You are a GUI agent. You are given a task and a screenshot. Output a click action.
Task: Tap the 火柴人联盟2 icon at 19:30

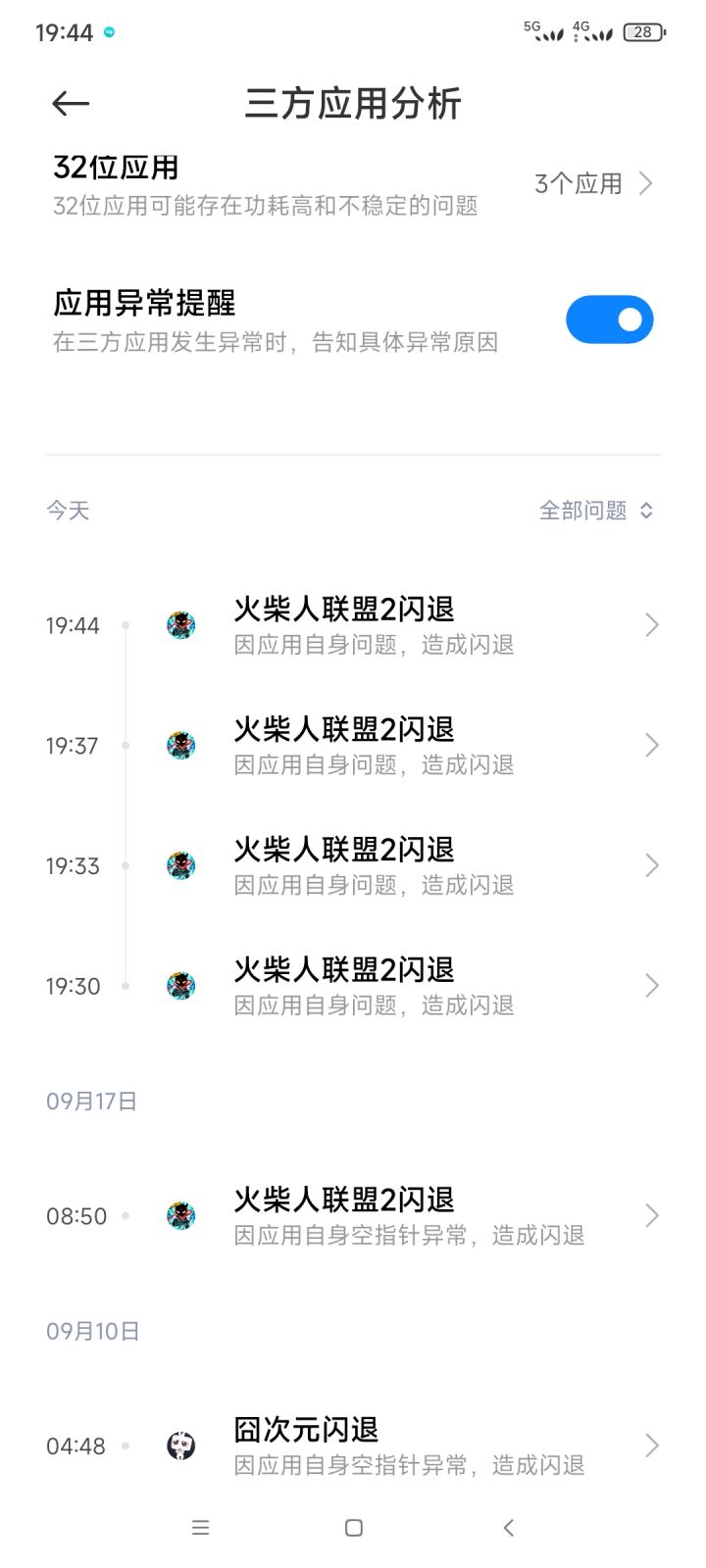(x=180, y=985)
